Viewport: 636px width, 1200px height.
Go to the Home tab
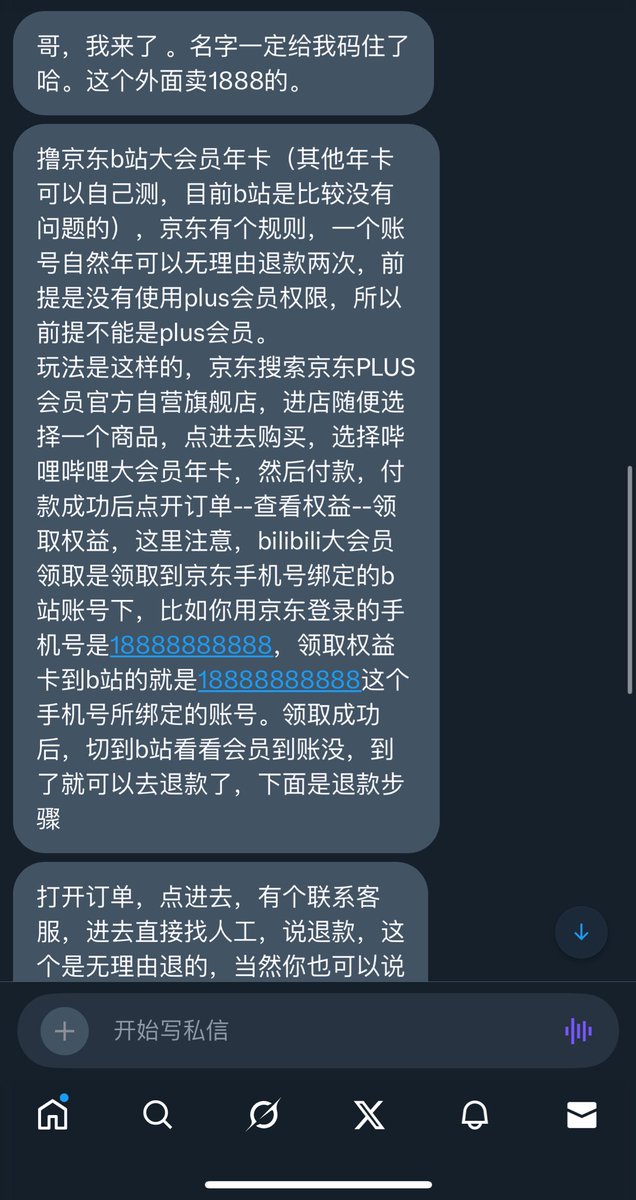click(x=53, y=1113)
